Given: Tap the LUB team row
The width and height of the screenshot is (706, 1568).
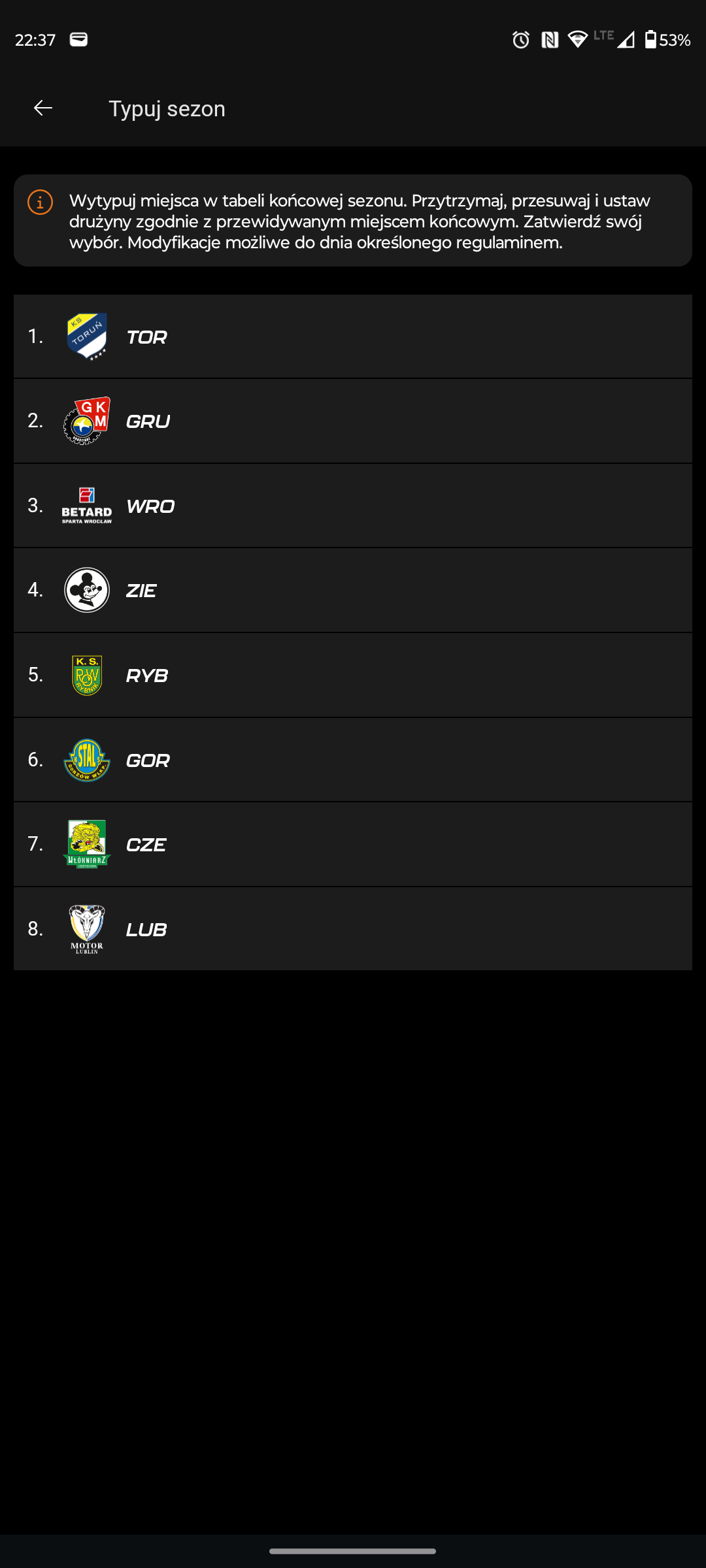Looking at the screenshot, I should tap(353, 929).
